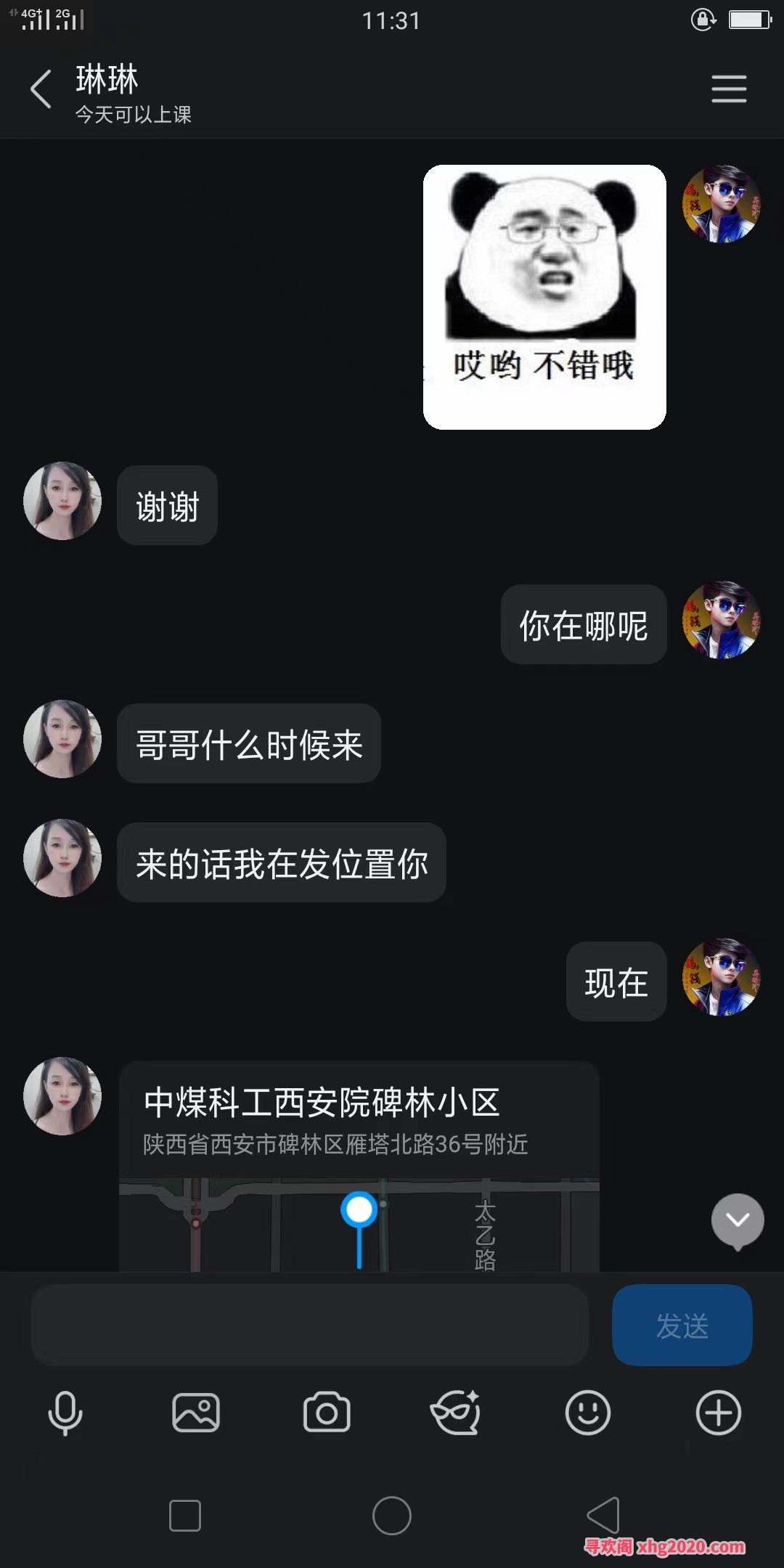Open the camera to take a photo
The width and height of the screenshot is (784, 1568).
pyautogui.click(x=327, y=1413)
